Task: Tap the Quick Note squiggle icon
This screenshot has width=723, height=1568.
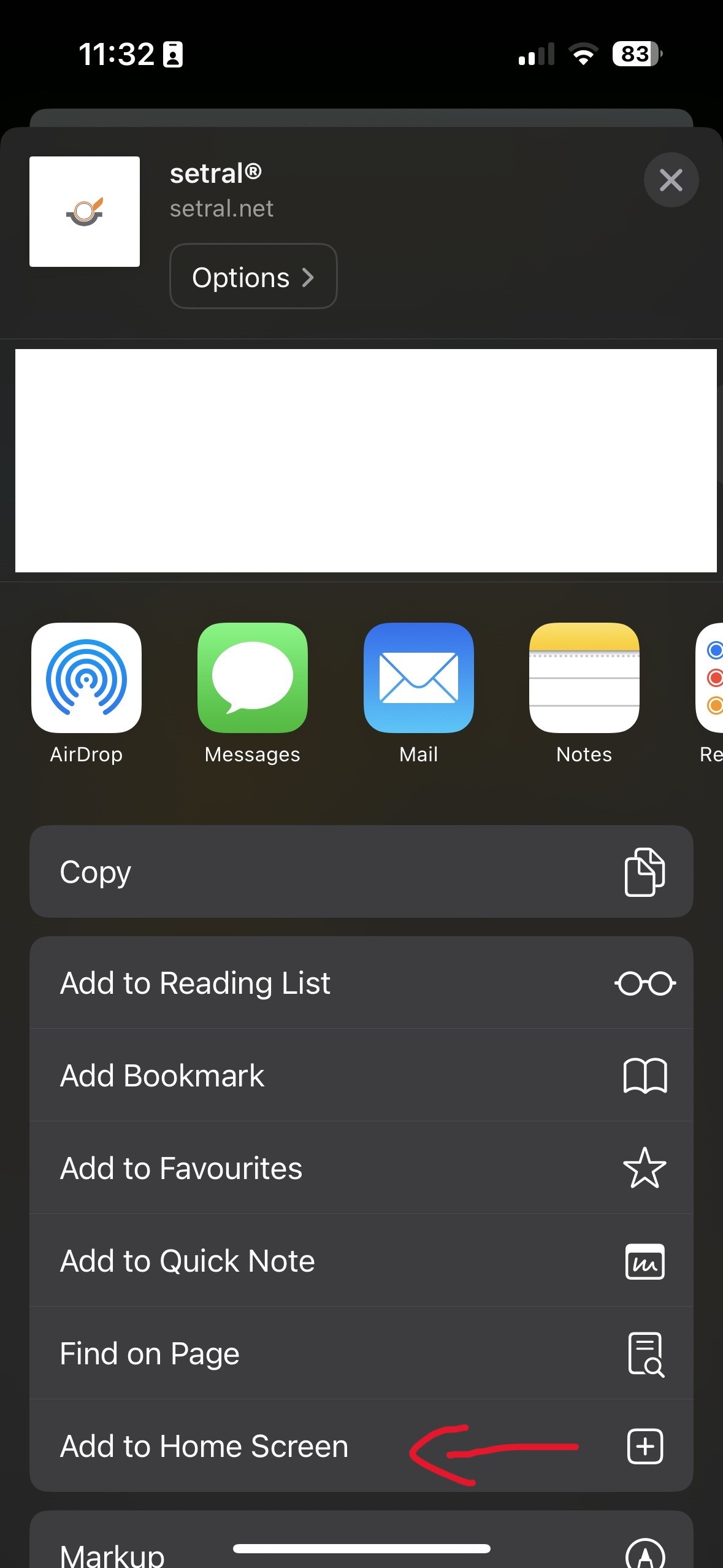Action: [646, 1262]
